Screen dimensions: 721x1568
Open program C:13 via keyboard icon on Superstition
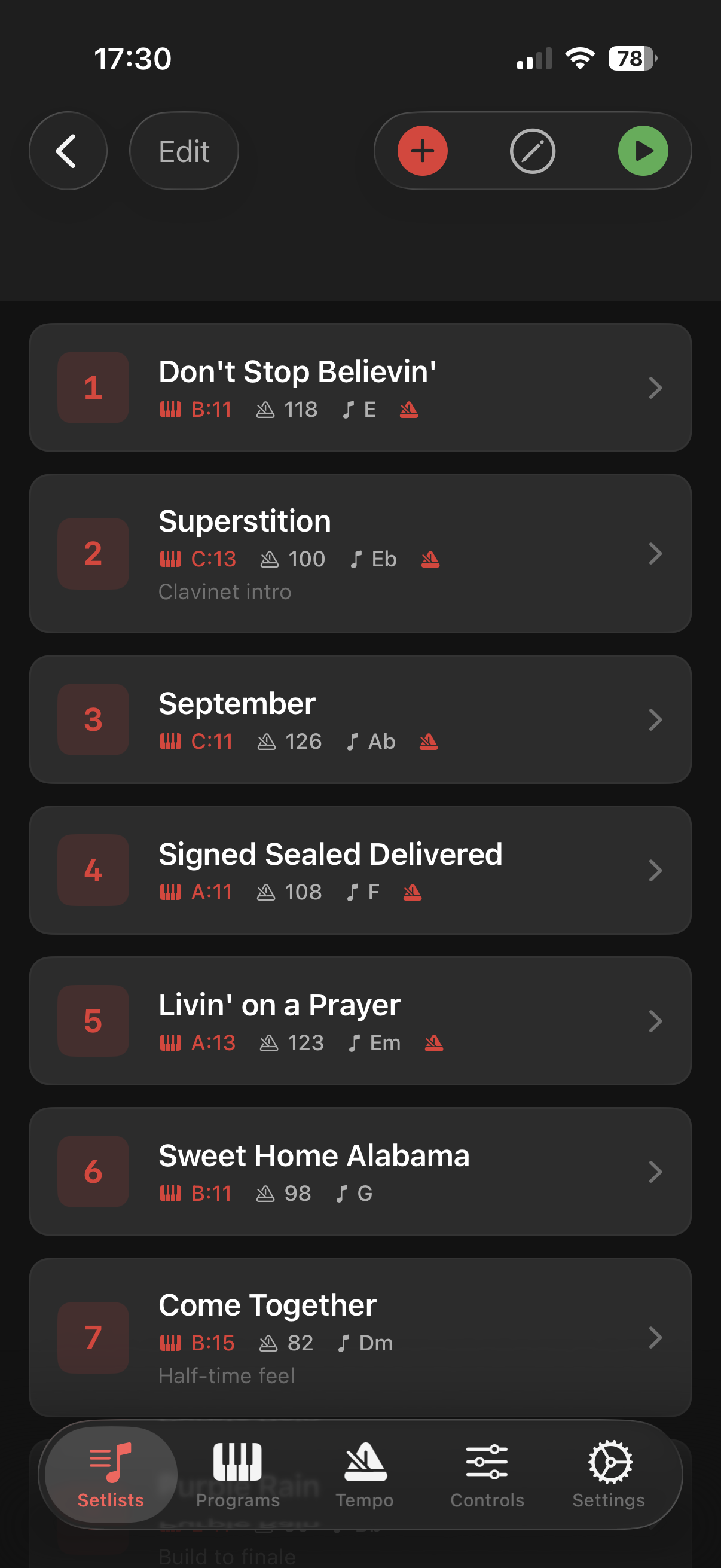[172, 558]
